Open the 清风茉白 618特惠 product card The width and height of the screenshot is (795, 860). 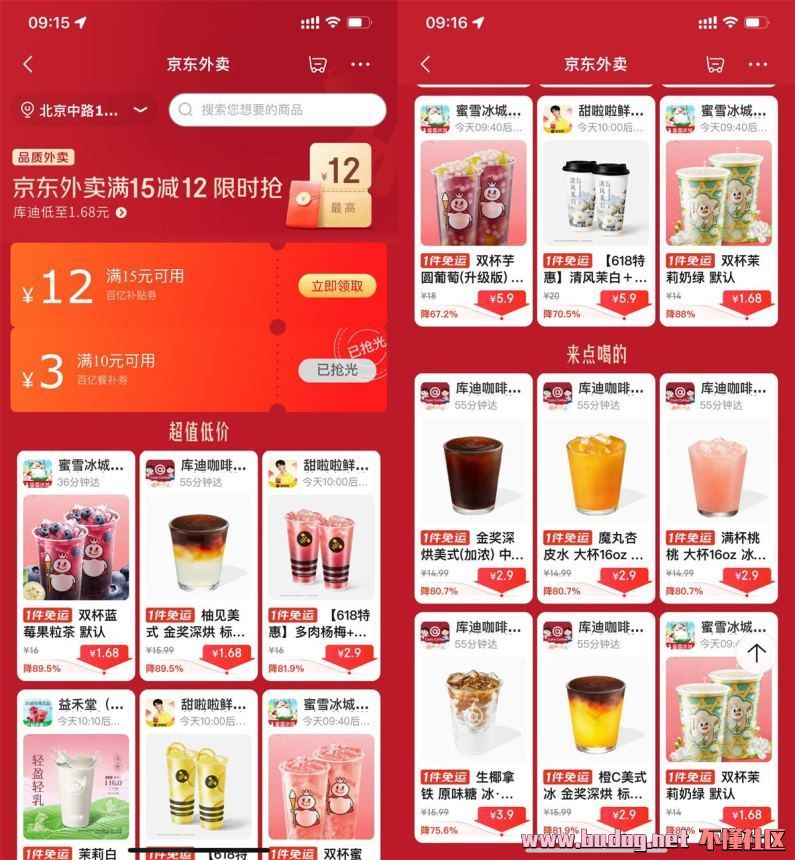tap(596, 210)
